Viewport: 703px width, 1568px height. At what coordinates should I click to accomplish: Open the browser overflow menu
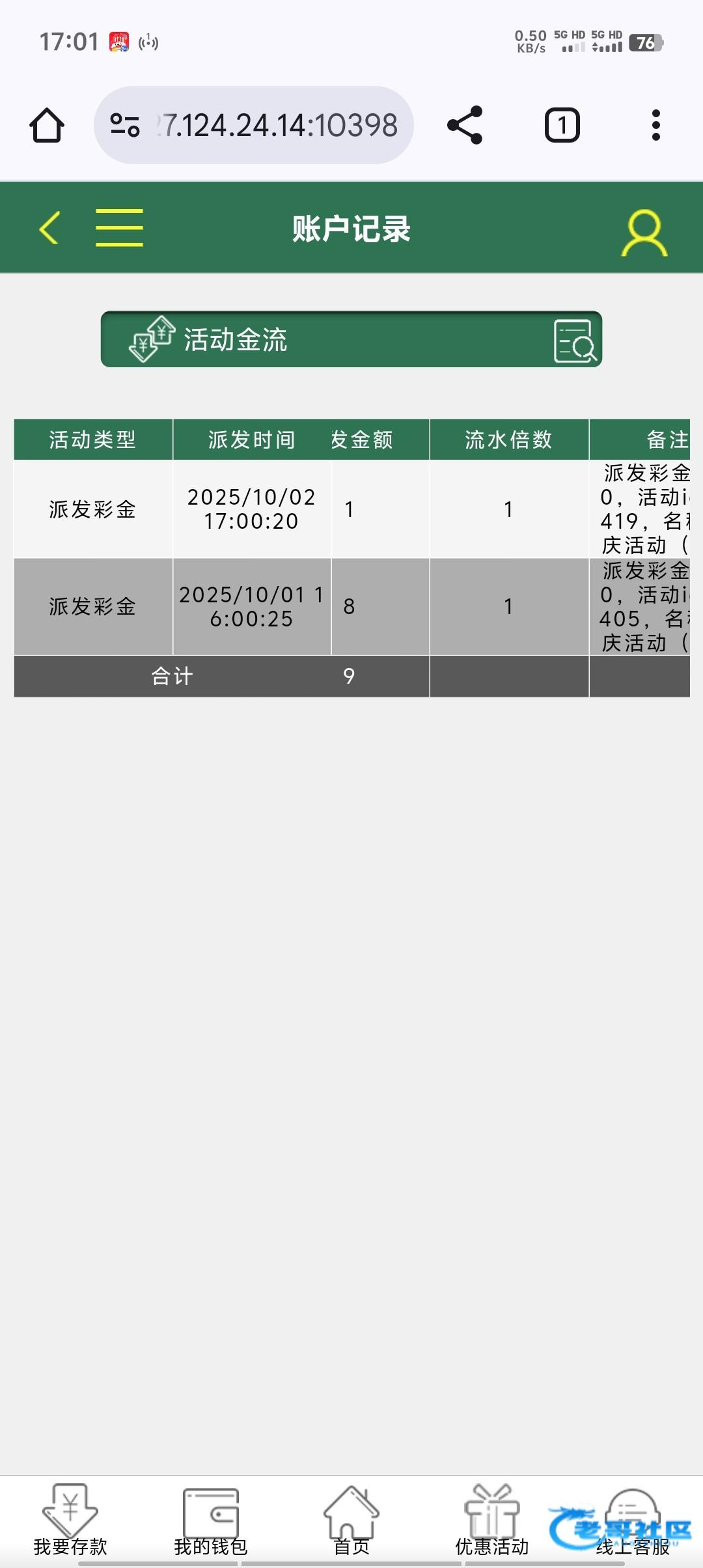pos(656,125)
